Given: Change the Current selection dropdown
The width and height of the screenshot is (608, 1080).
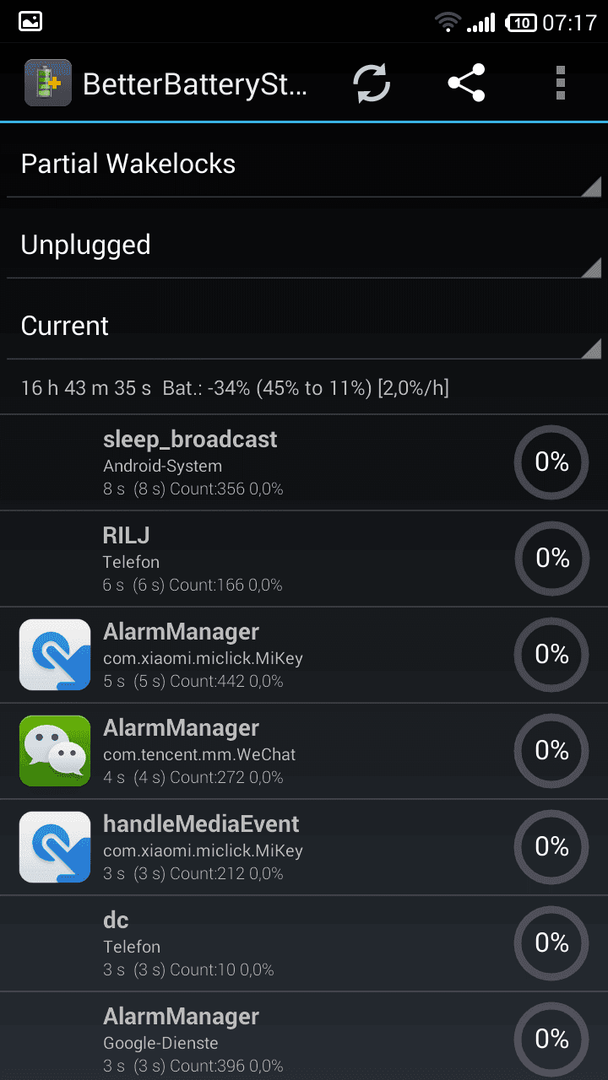Looking at the screenshot, I should 304,326.
